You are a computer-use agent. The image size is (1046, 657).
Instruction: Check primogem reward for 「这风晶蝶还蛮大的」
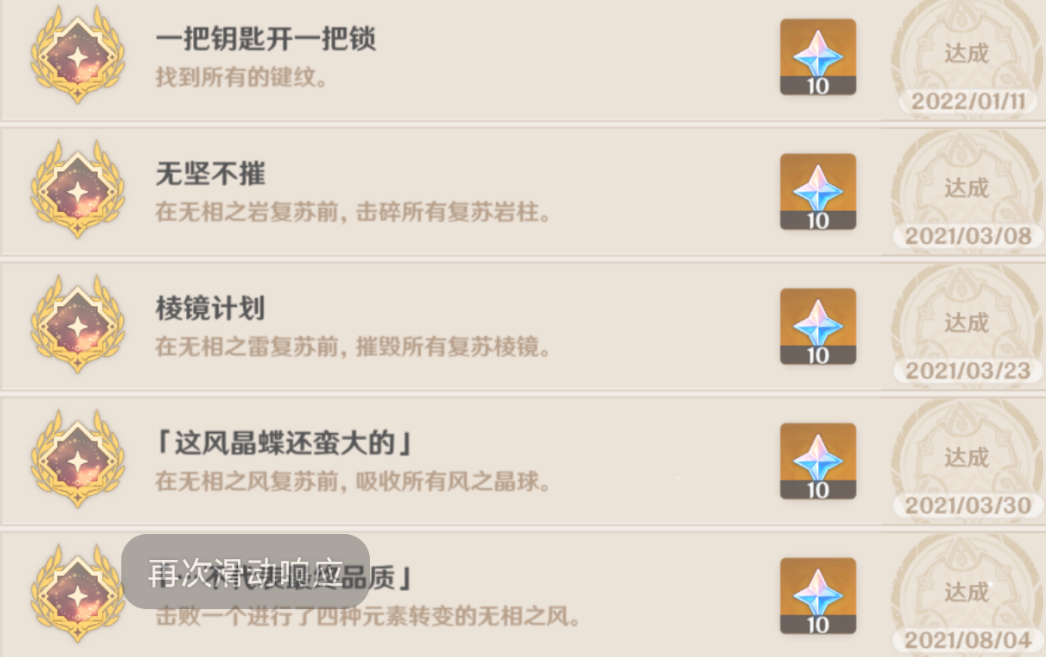(817, 461)
